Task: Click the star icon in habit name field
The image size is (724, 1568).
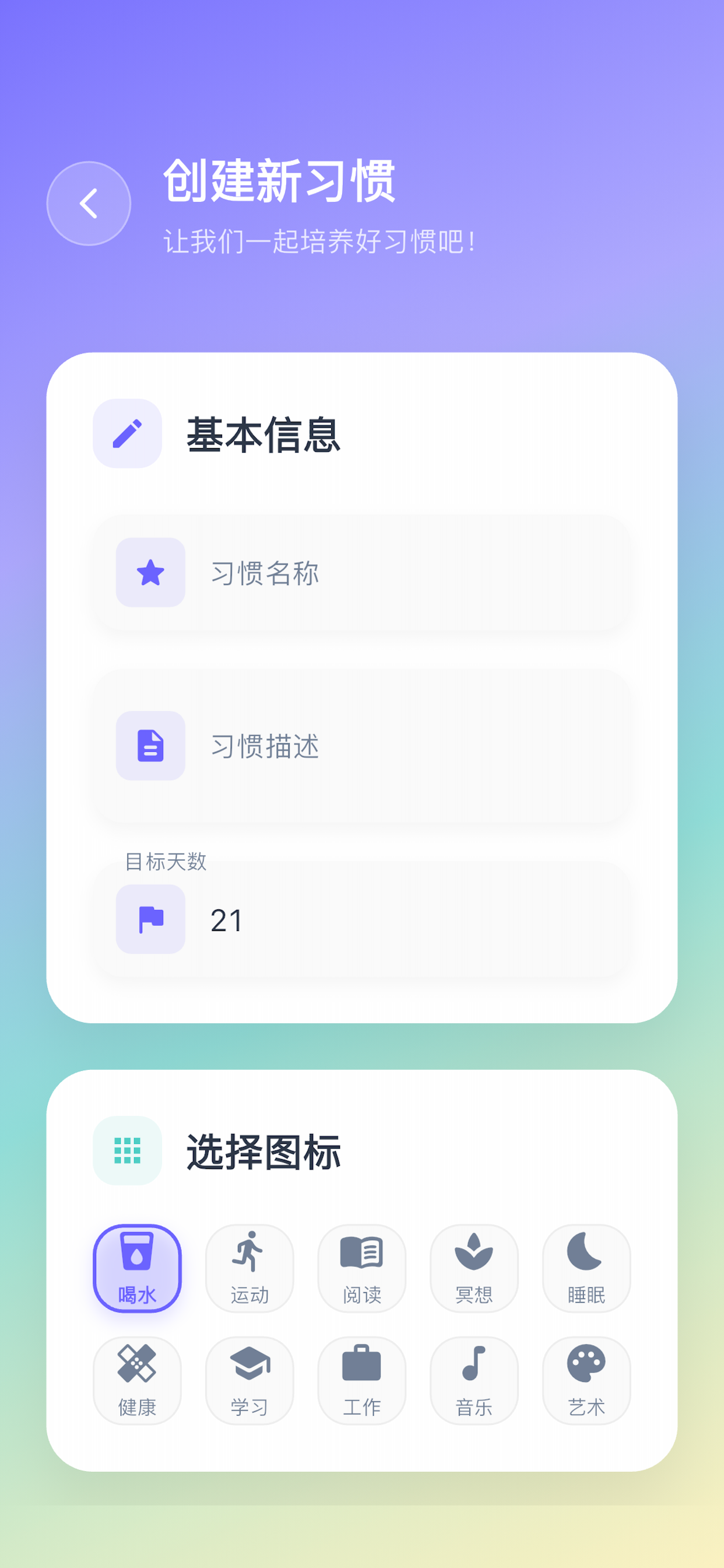Action: (150, 573)
